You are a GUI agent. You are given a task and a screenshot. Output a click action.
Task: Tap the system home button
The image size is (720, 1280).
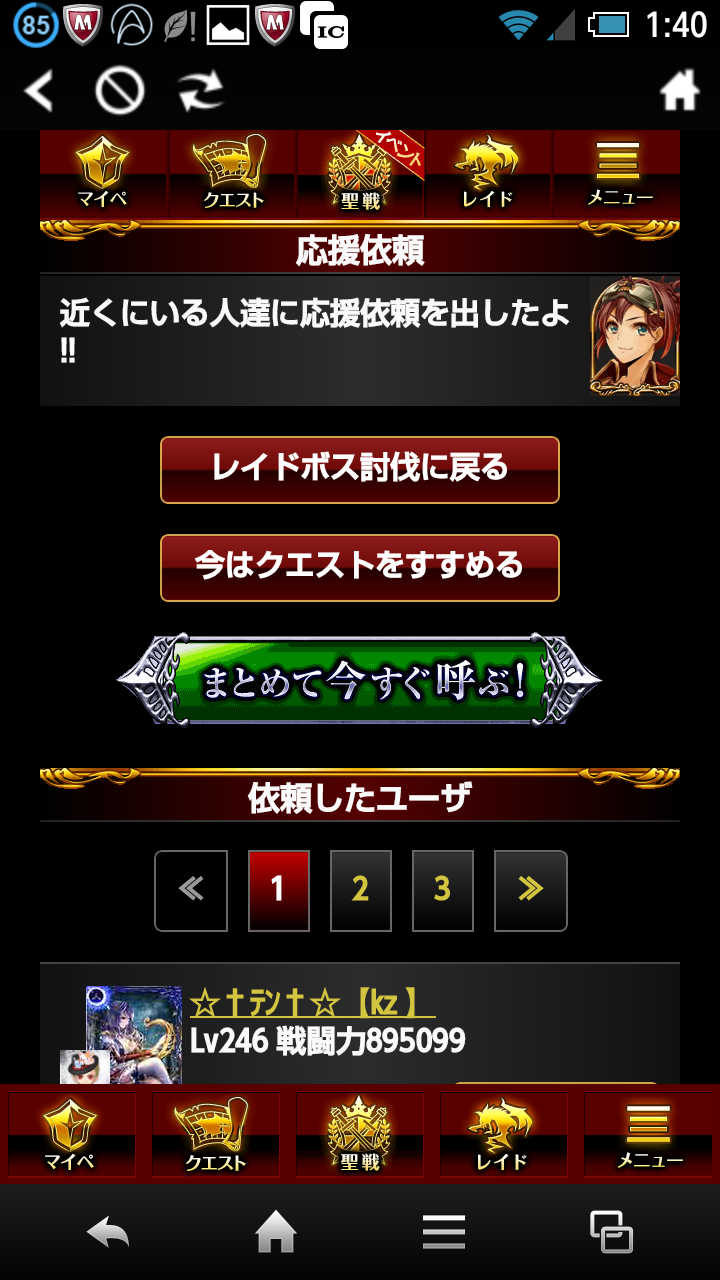click(276, 1232)
